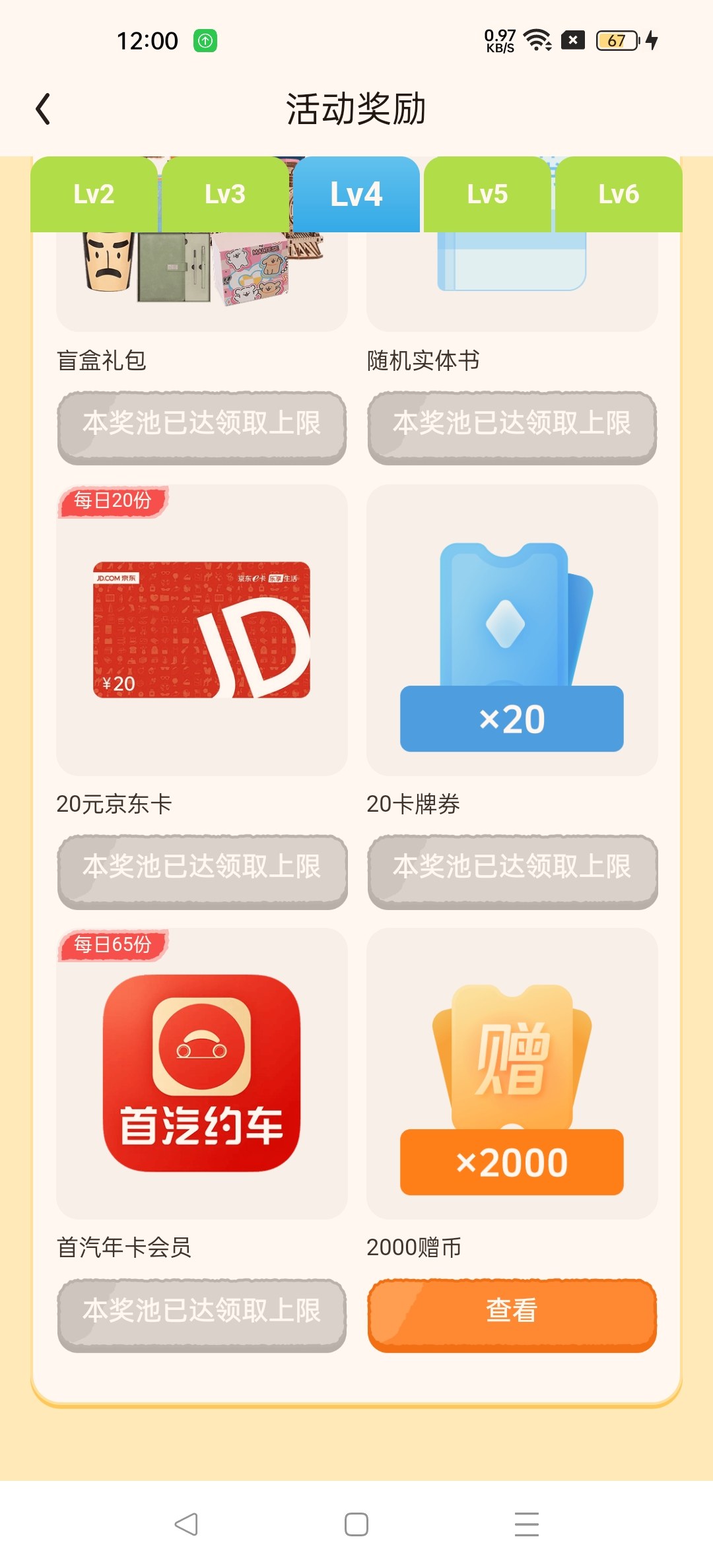
Task: Tap the limit-reached button under 盲盒礼包
Action: [202, 428]
